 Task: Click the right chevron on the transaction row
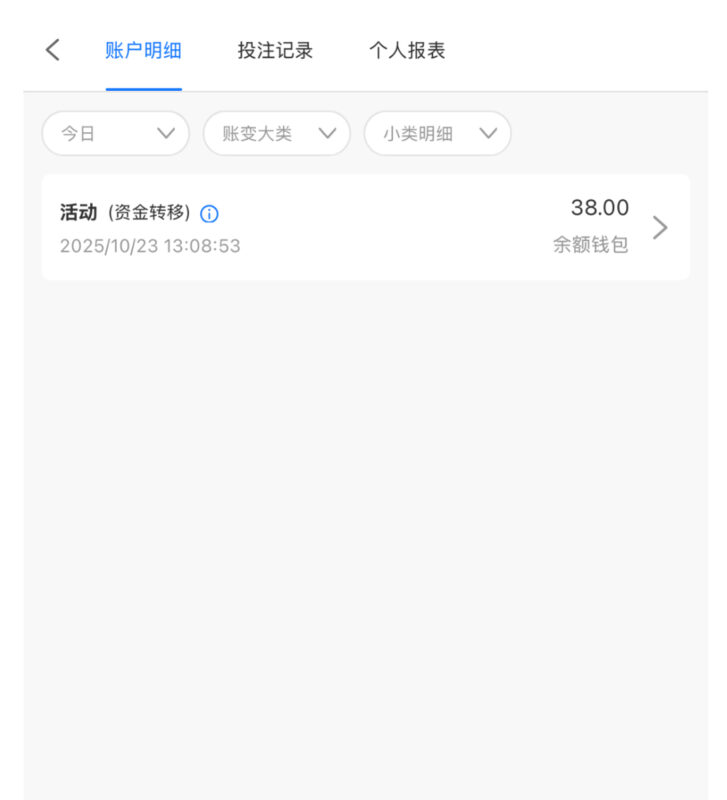[x=660, y=227]
